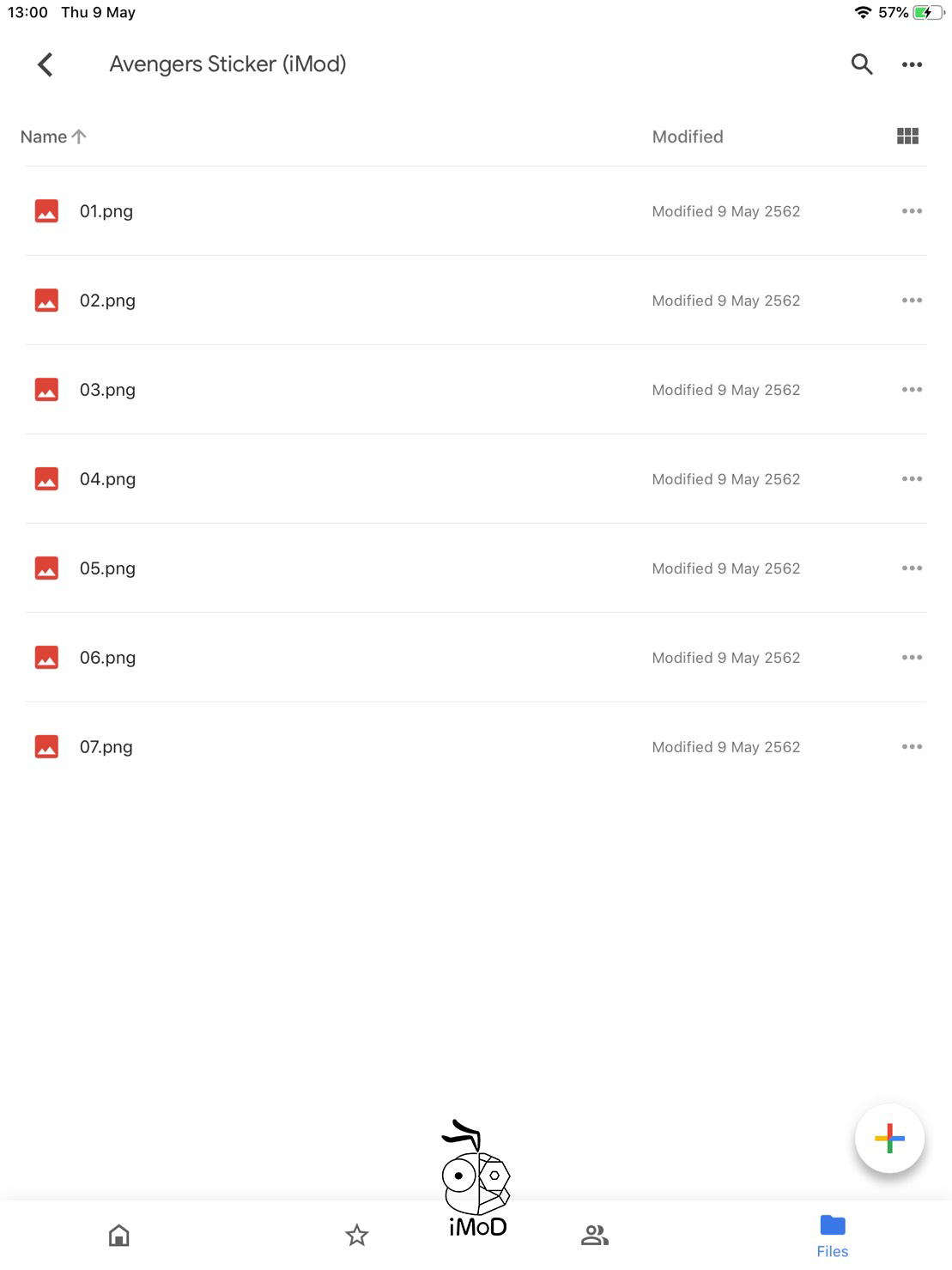952x1270 pixels.
Task: Show more options for 07.png
Action: (912, 747)
